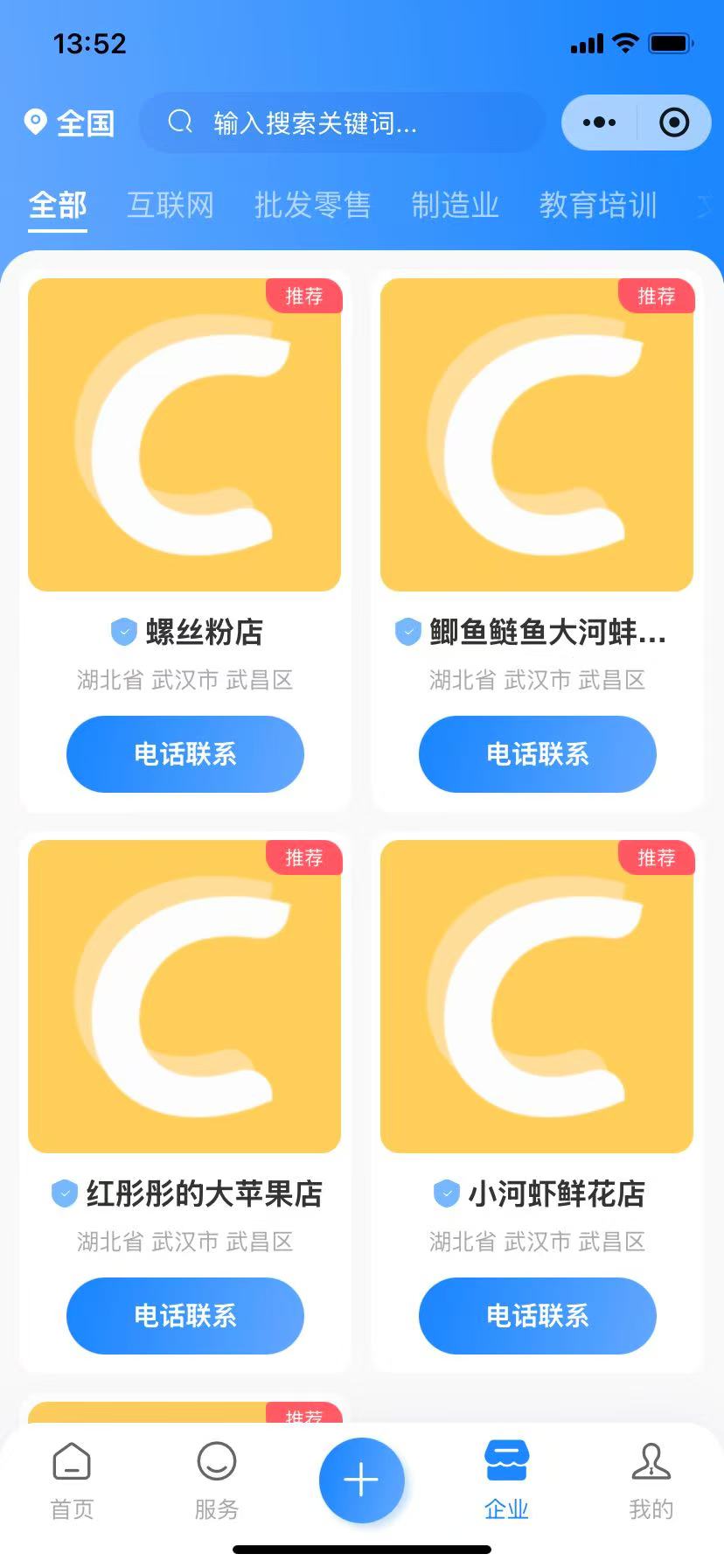724x1568 pixels.
Task: Go to the 首页 tab
Action: [x=72, y=1481]
